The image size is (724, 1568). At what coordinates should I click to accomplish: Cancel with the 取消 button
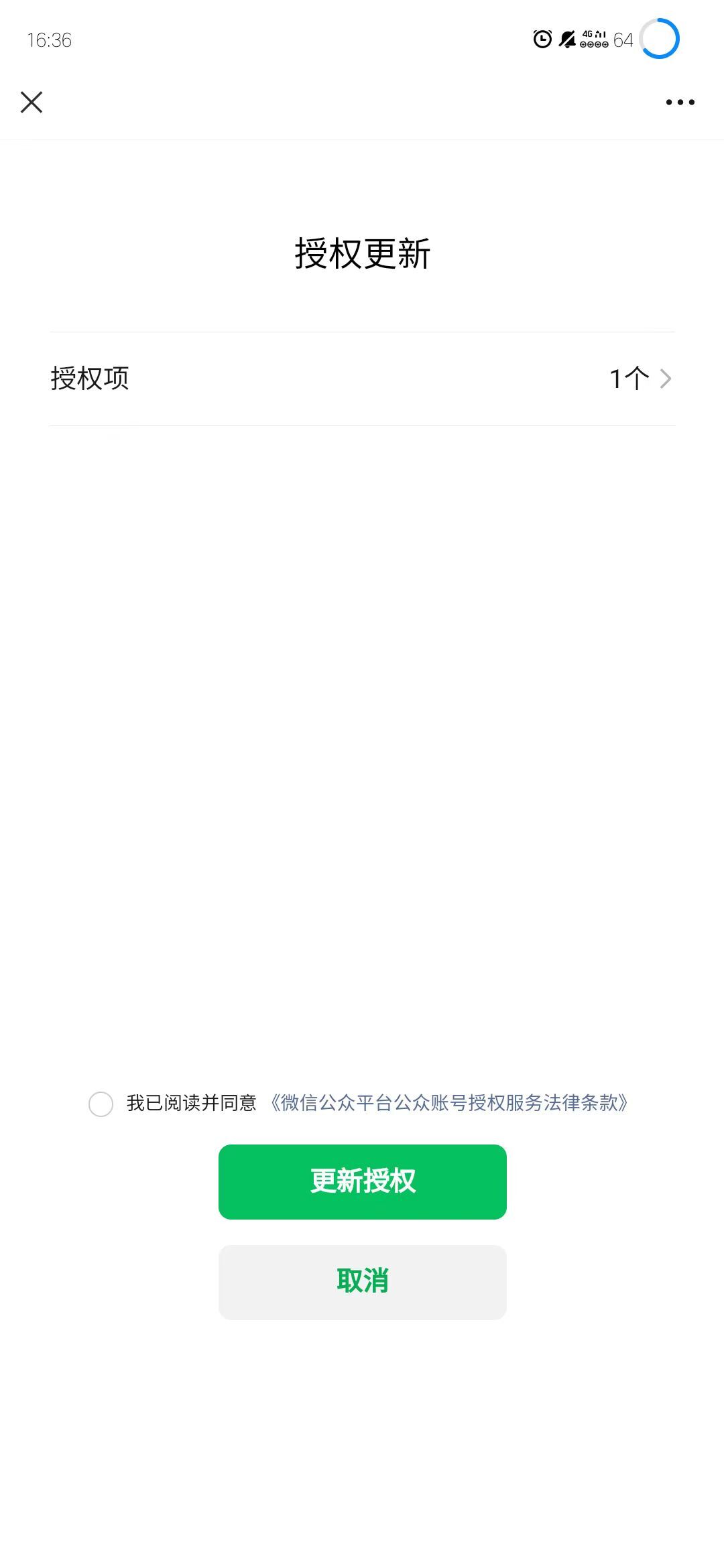(x=362, y=1282)
